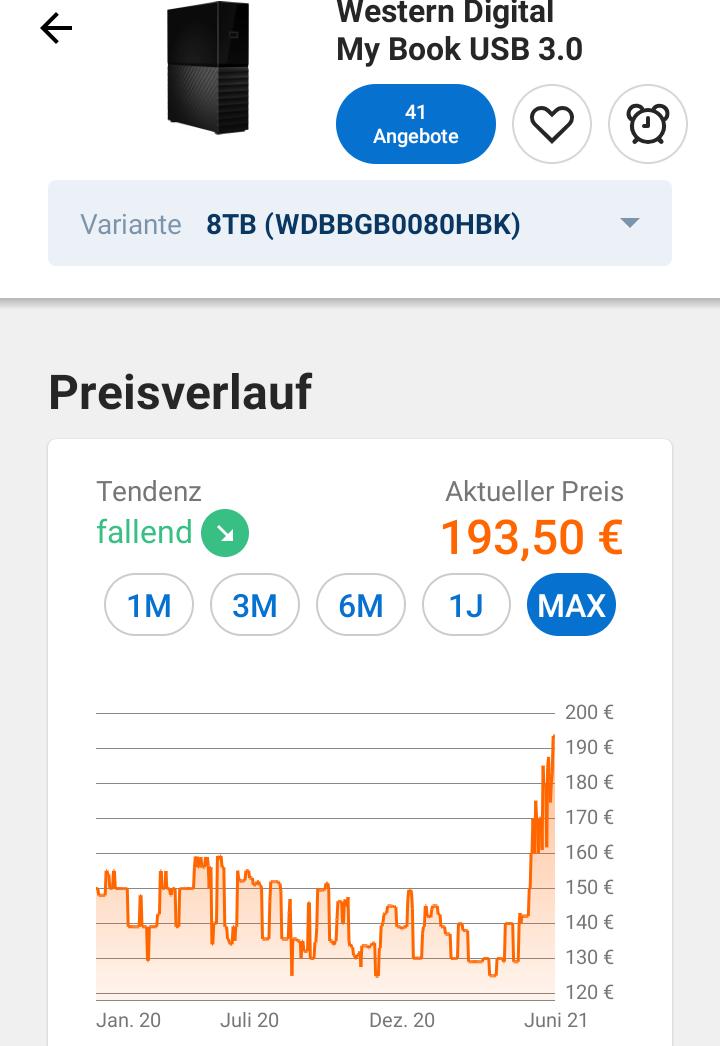Choose the 1J time range
The height and width of the screenshot is (1046, 720).
coord(466,605)
